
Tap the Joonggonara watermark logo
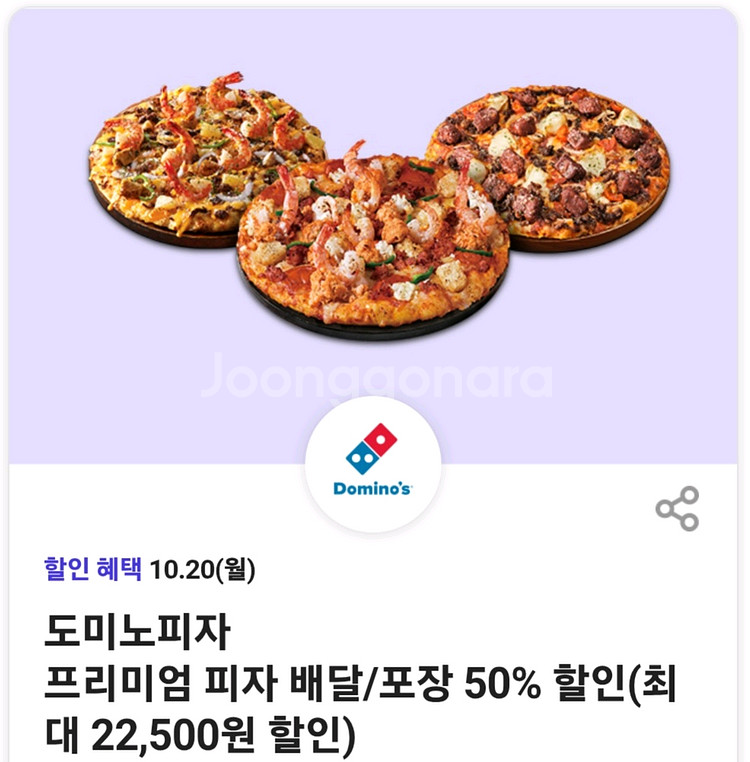coord(375,378)
